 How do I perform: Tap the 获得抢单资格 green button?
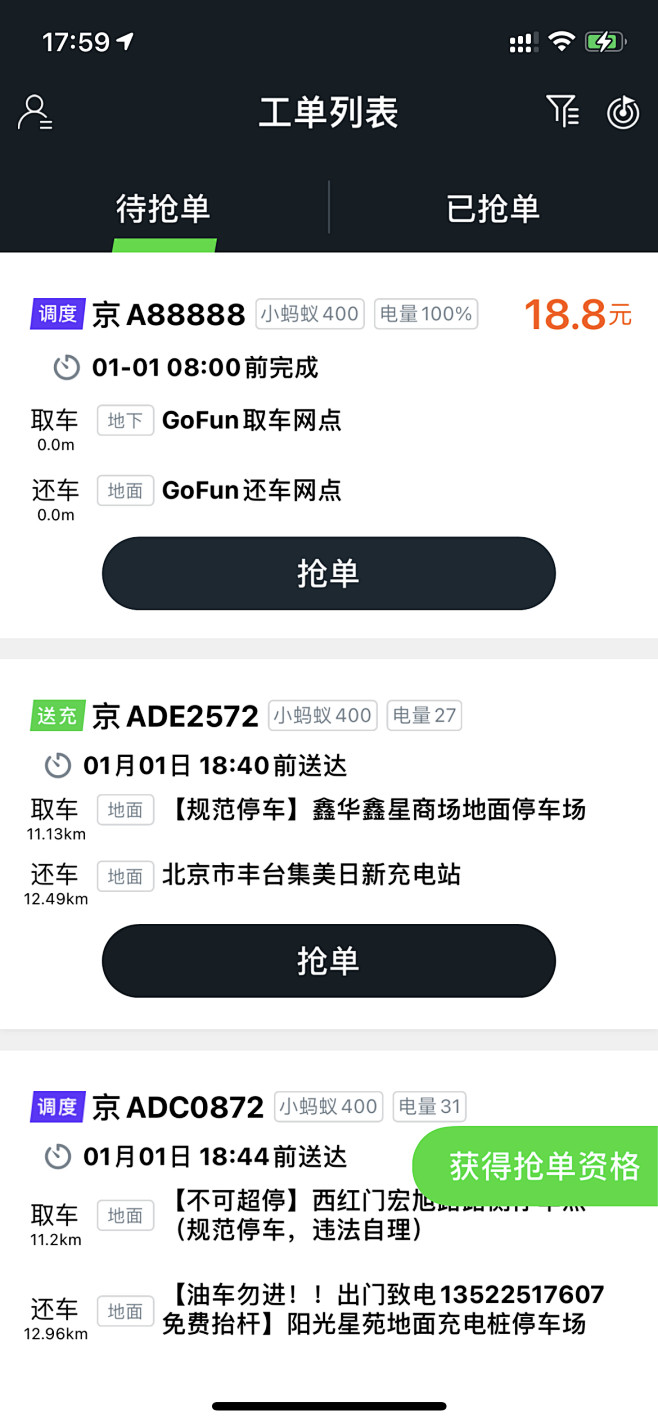[536, 1166]
